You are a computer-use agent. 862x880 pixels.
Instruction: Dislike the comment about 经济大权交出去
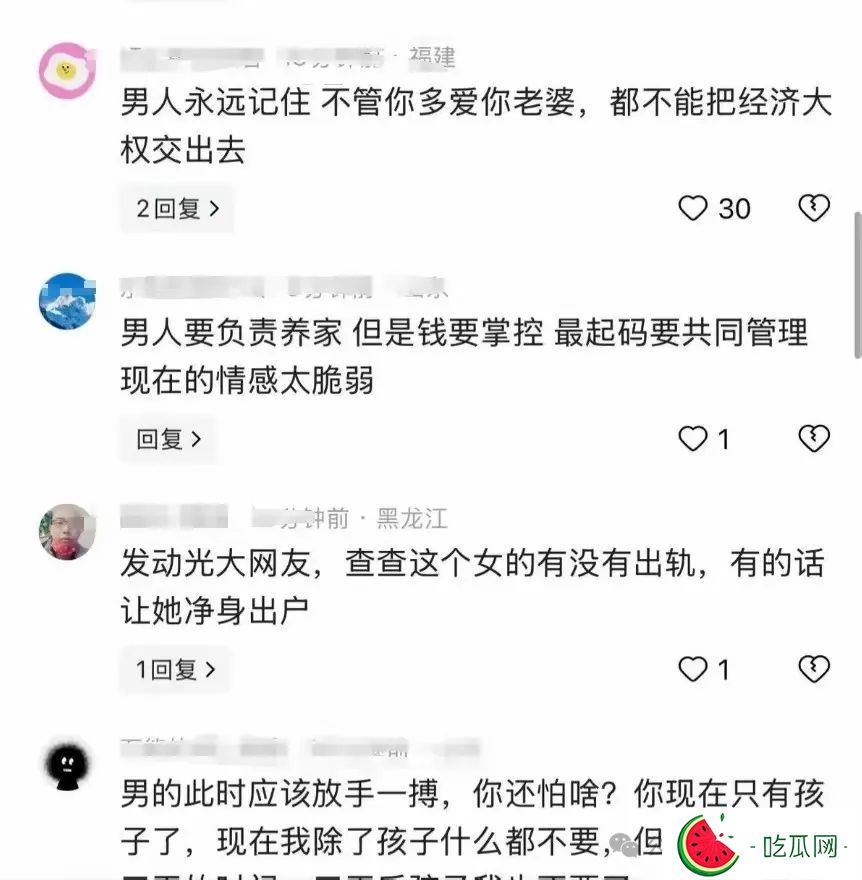click(x=814, y=208)
